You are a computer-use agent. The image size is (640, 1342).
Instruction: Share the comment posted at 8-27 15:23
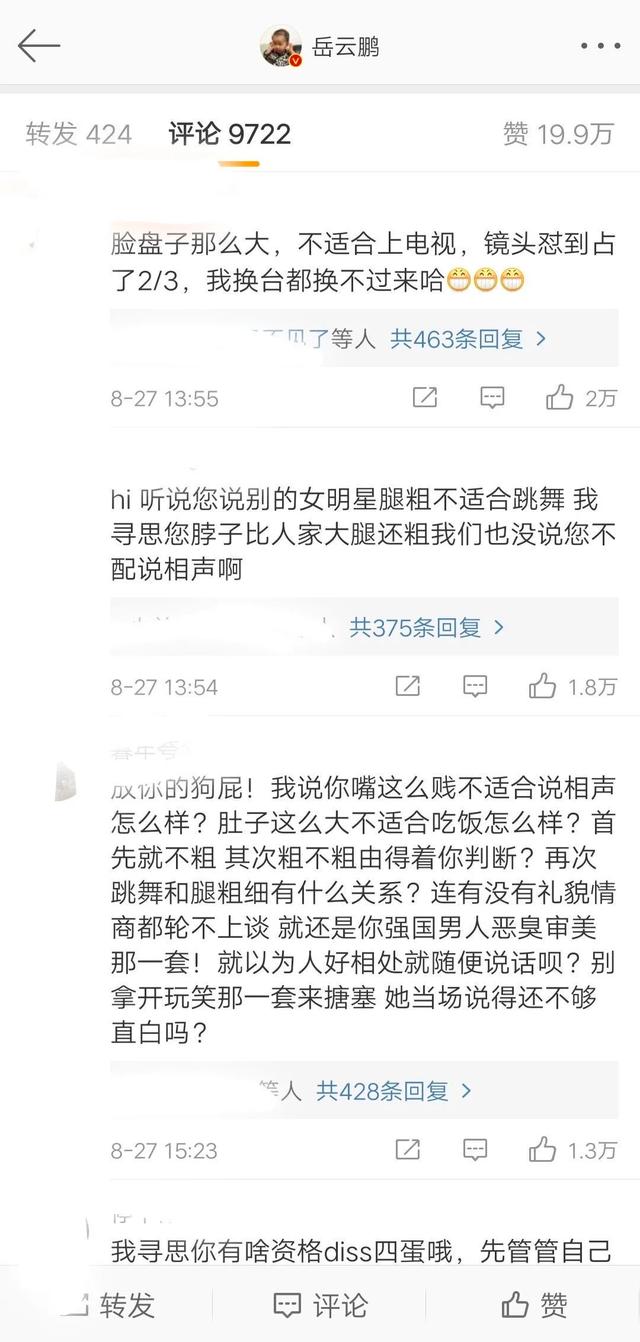(408, 1150)
